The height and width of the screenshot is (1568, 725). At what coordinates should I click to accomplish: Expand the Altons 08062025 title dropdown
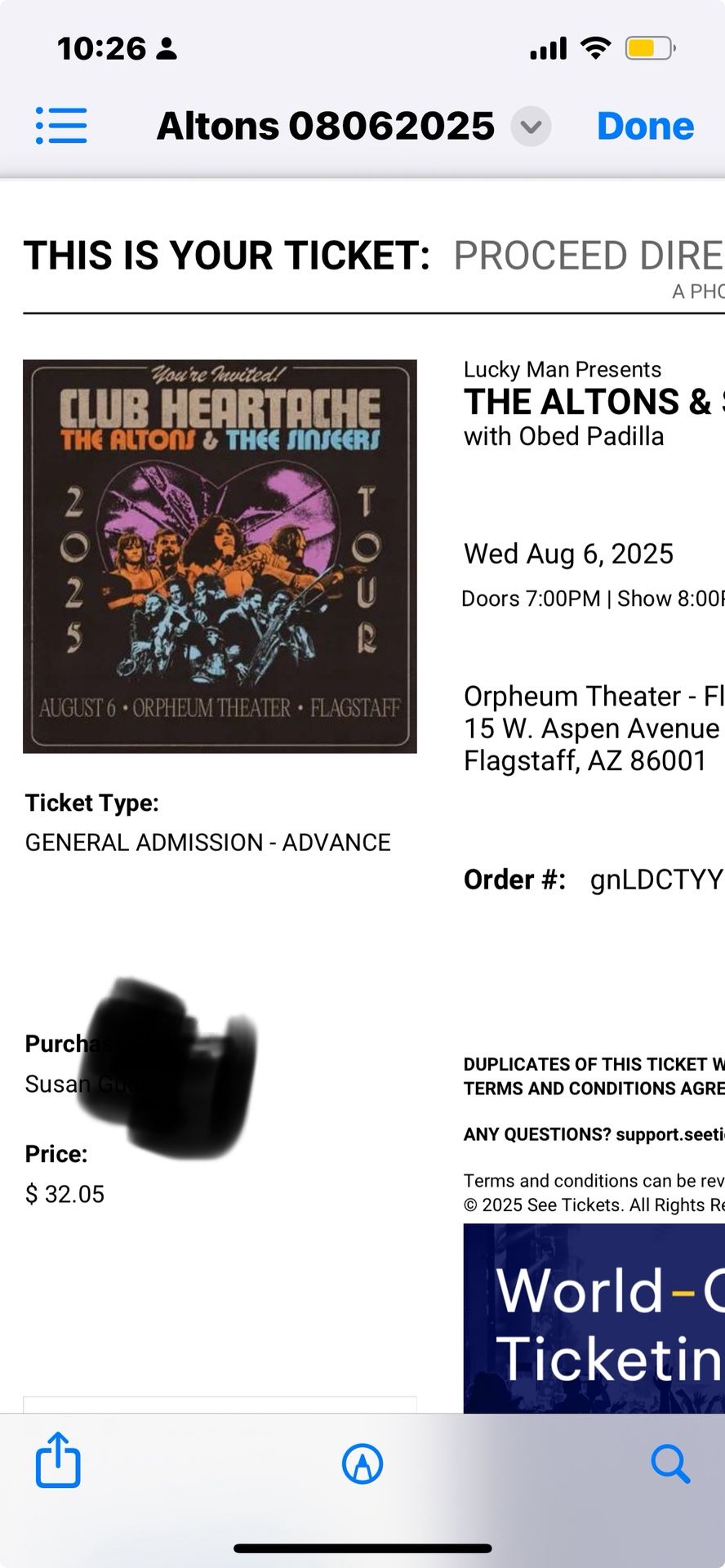point(531,127)
